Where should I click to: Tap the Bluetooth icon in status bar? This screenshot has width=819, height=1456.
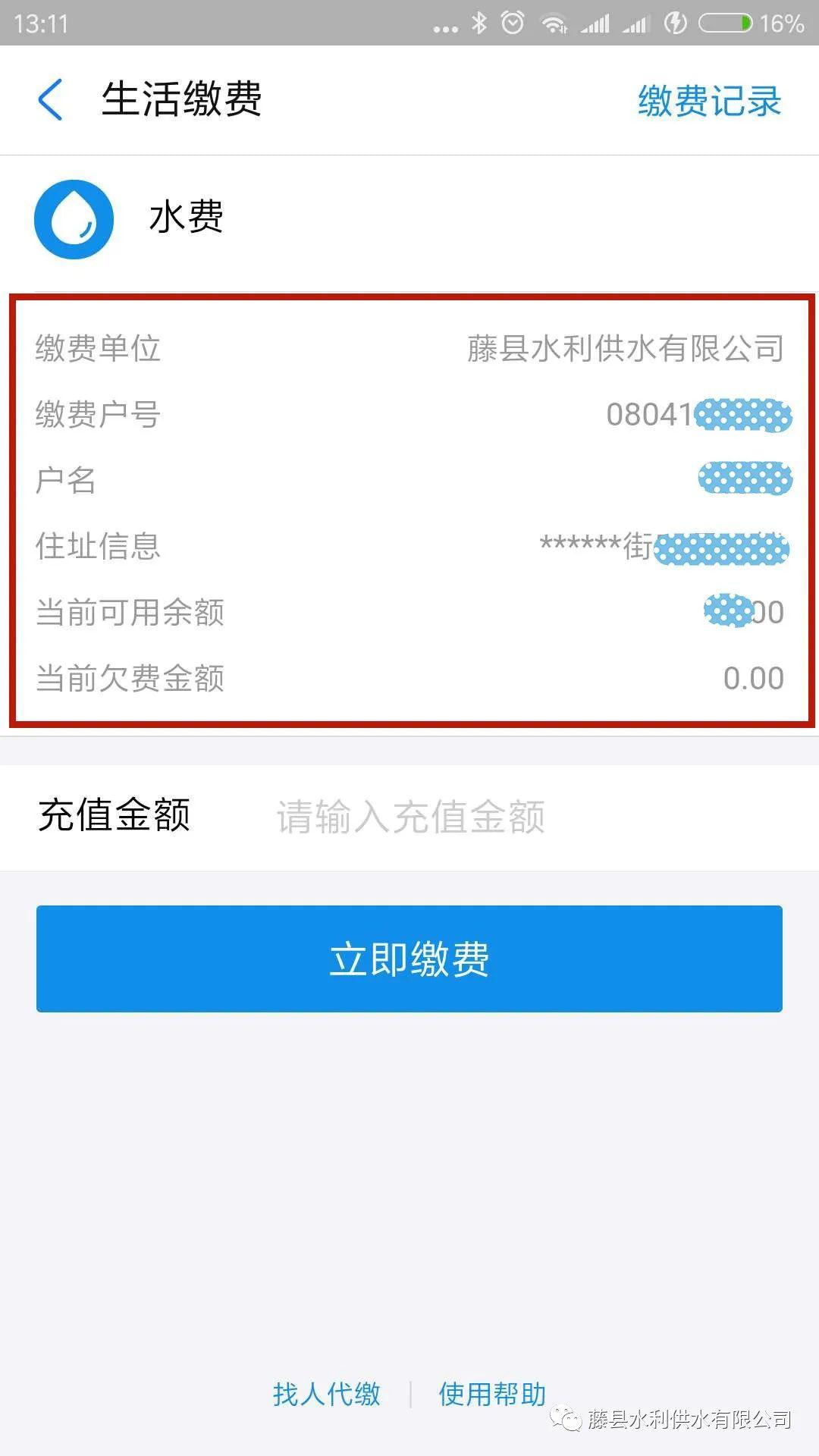click(x=479, y=23)
